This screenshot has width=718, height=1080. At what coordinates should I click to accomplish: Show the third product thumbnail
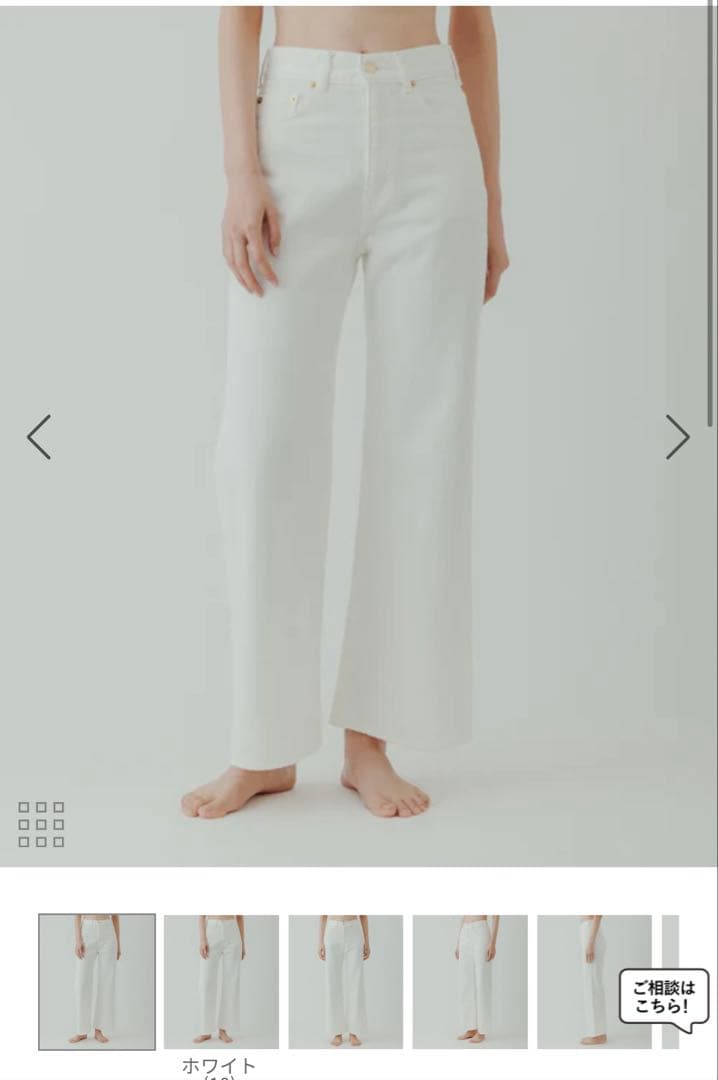(x=346, y=981)
